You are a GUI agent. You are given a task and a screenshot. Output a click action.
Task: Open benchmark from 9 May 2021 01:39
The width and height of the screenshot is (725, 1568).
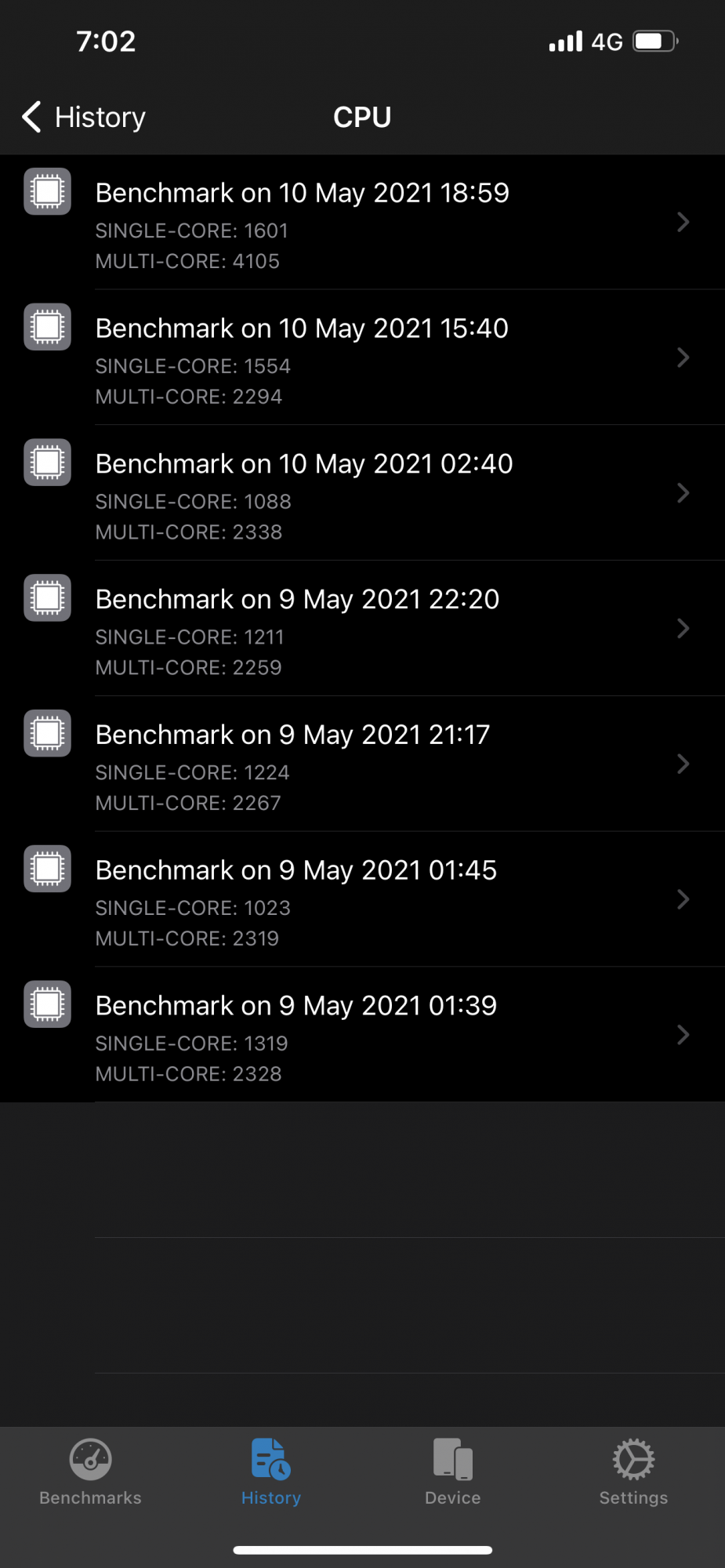coord(362,1036)
